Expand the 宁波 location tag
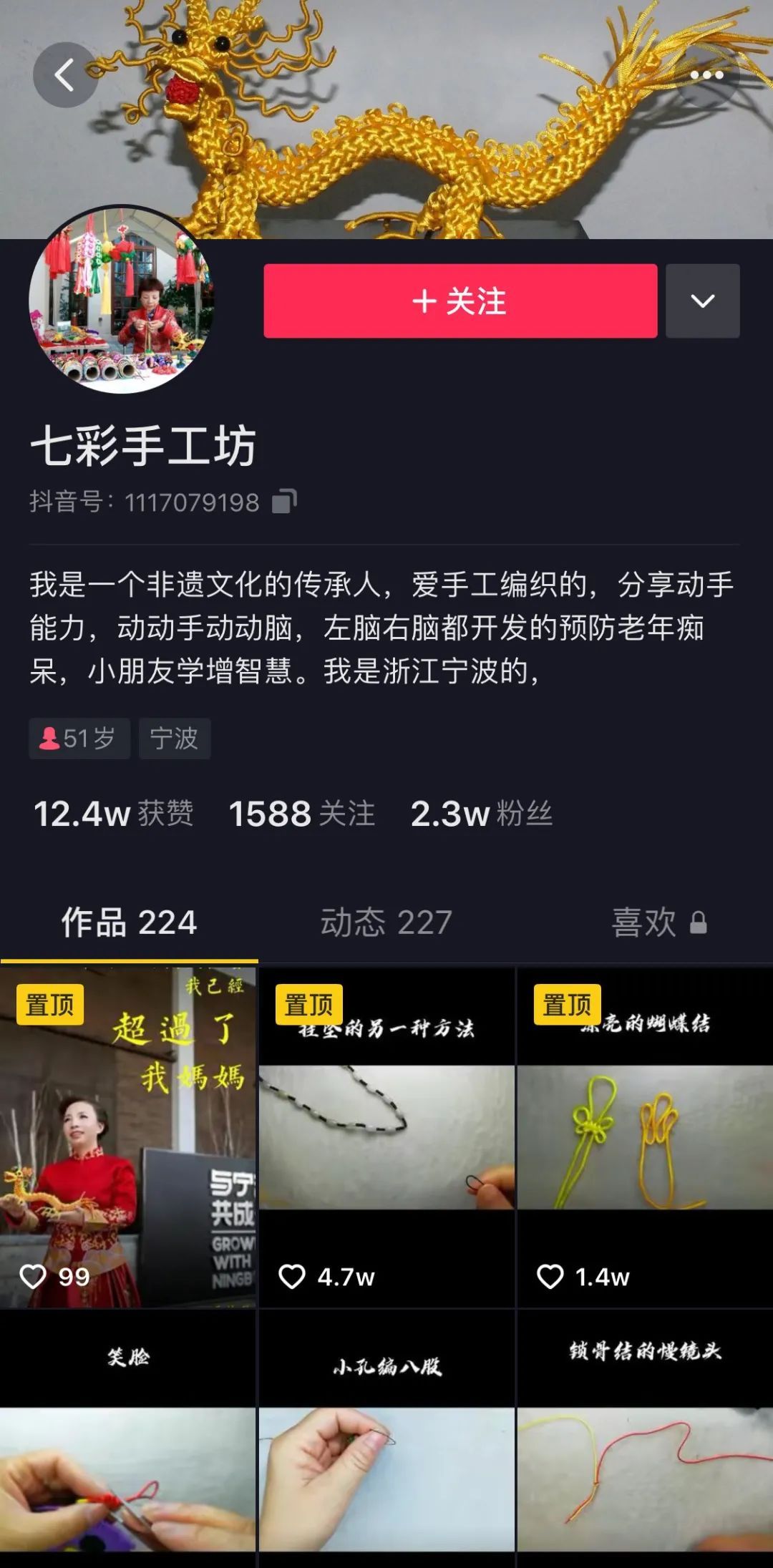Viewport: 773px width, 1568px height. pyautogui.click(x=175, y=738)
